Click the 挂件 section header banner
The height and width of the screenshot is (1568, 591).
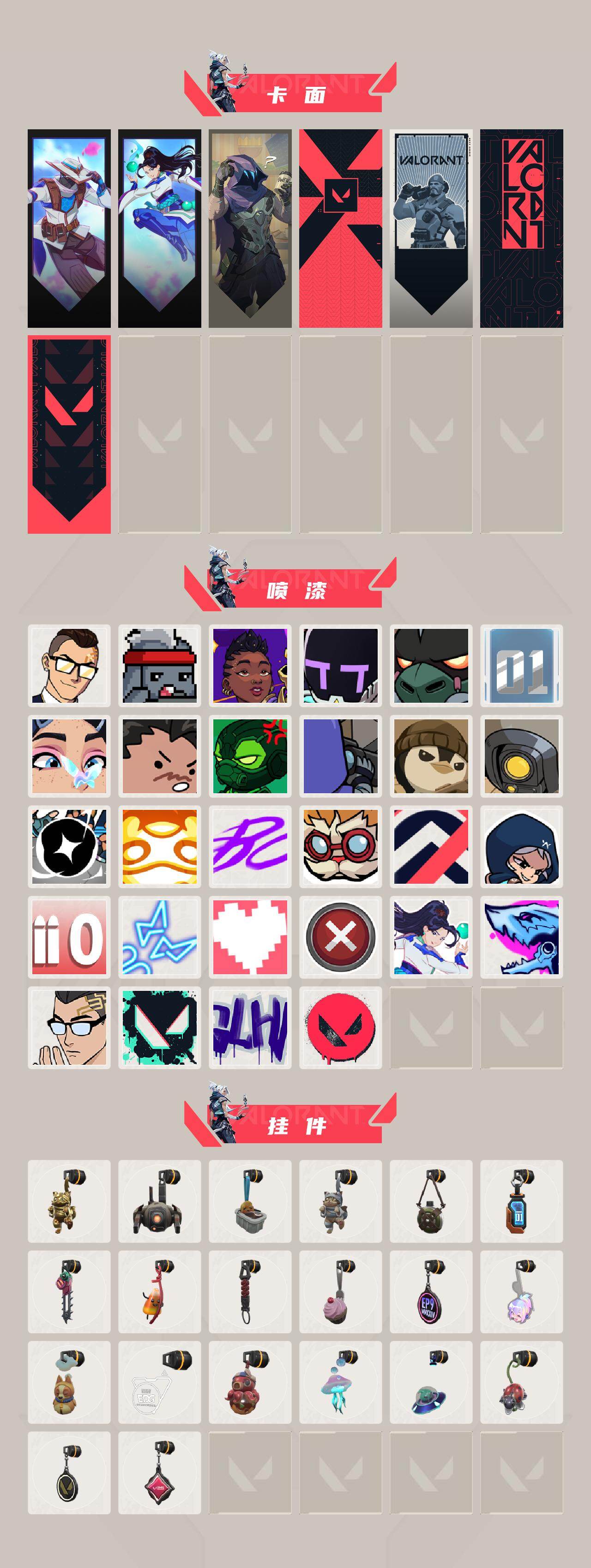point(295,1129)
